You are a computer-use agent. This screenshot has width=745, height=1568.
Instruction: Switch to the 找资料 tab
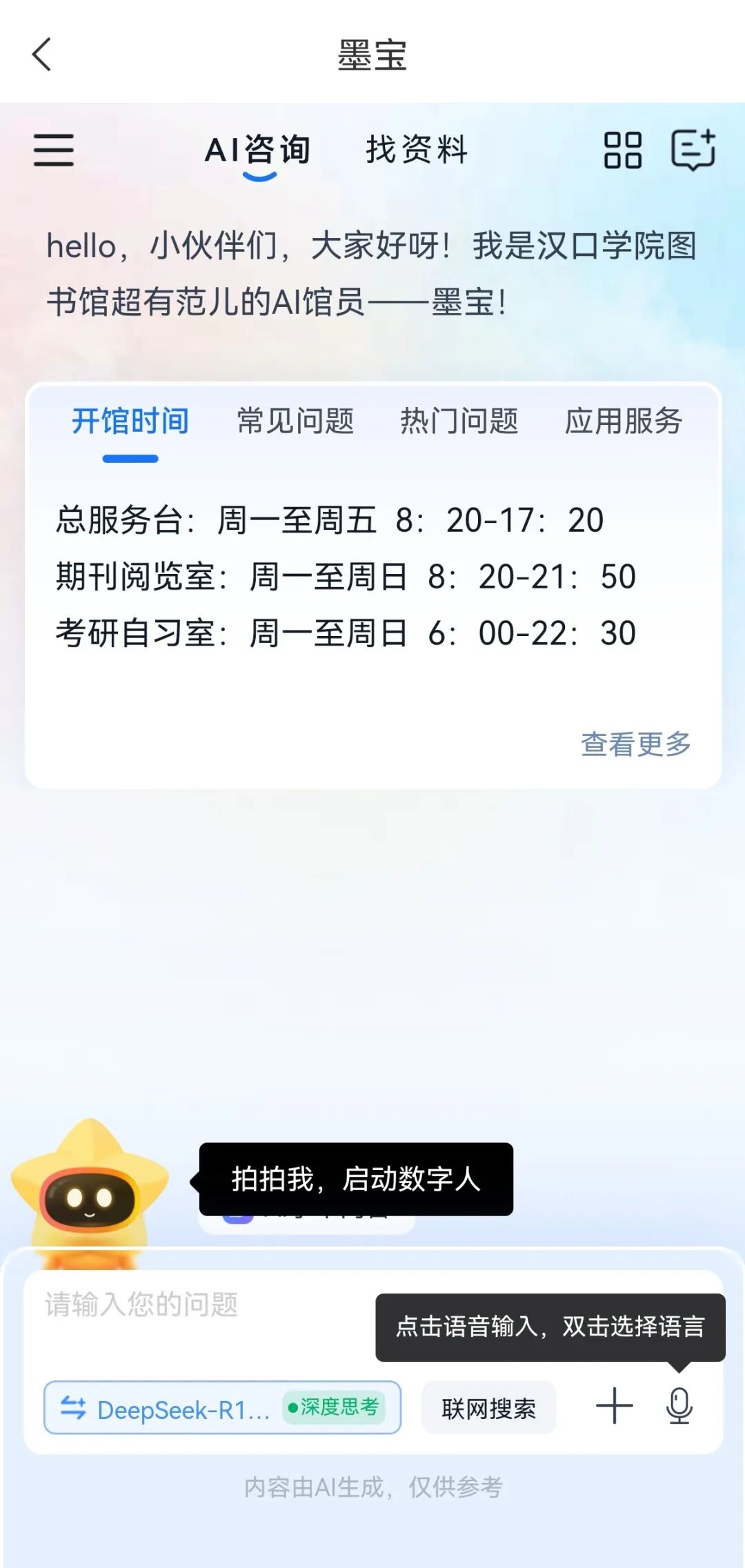pyautogui.click(x=417, y=150)
